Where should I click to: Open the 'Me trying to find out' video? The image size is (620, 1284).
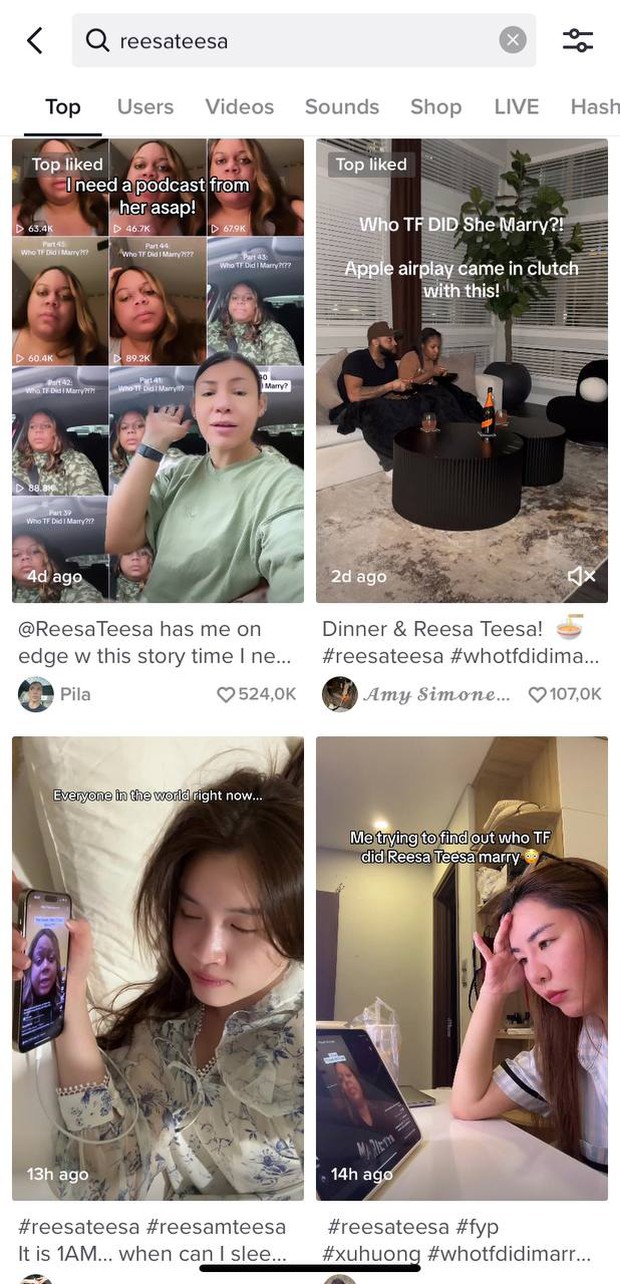tap(462, 968)
